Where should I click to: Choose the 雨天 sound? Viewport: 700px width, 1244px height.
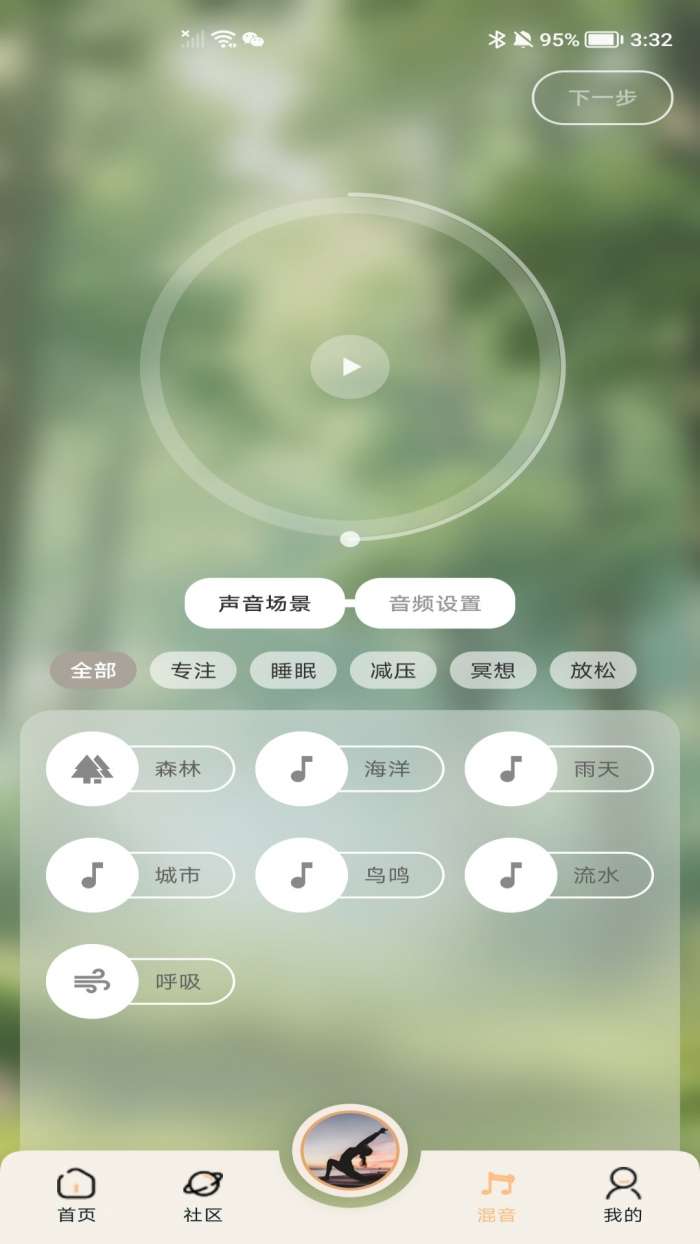pyautogui.click(x=559, y=769)
